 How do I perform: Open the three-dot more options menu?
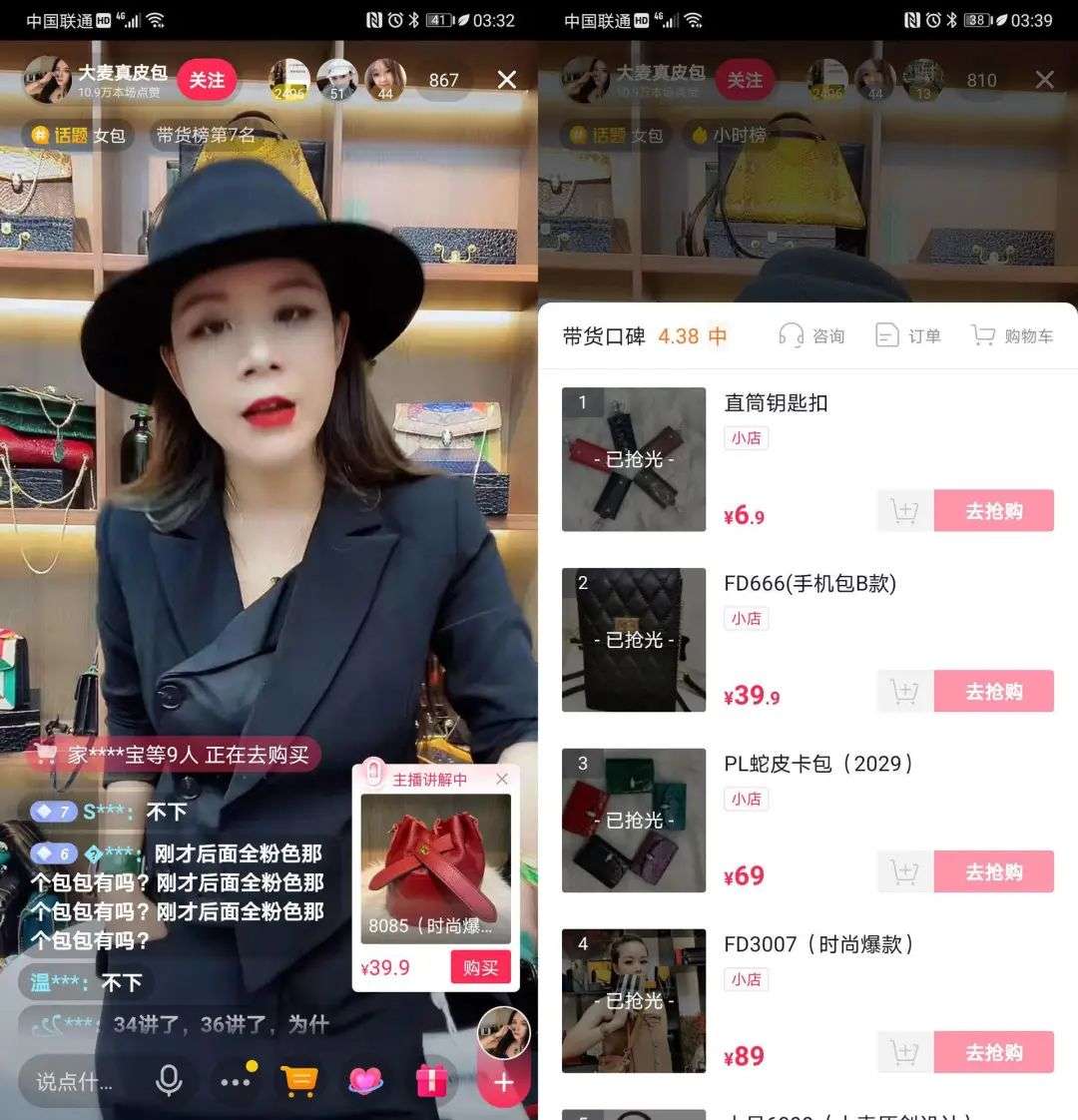236,1081
